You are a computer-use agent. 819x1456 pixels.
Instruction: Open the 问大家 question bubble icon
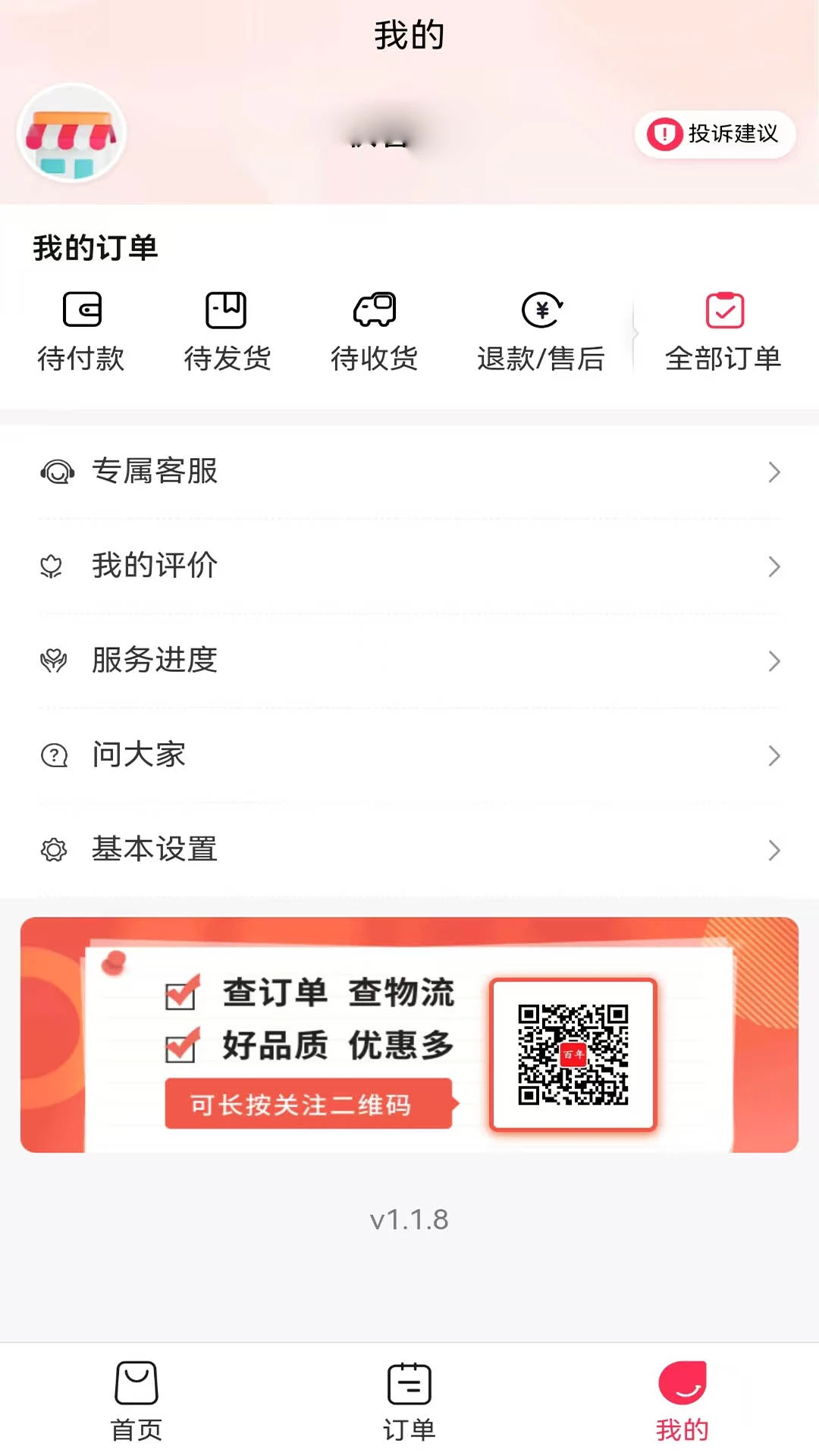[x=53, y=755]
